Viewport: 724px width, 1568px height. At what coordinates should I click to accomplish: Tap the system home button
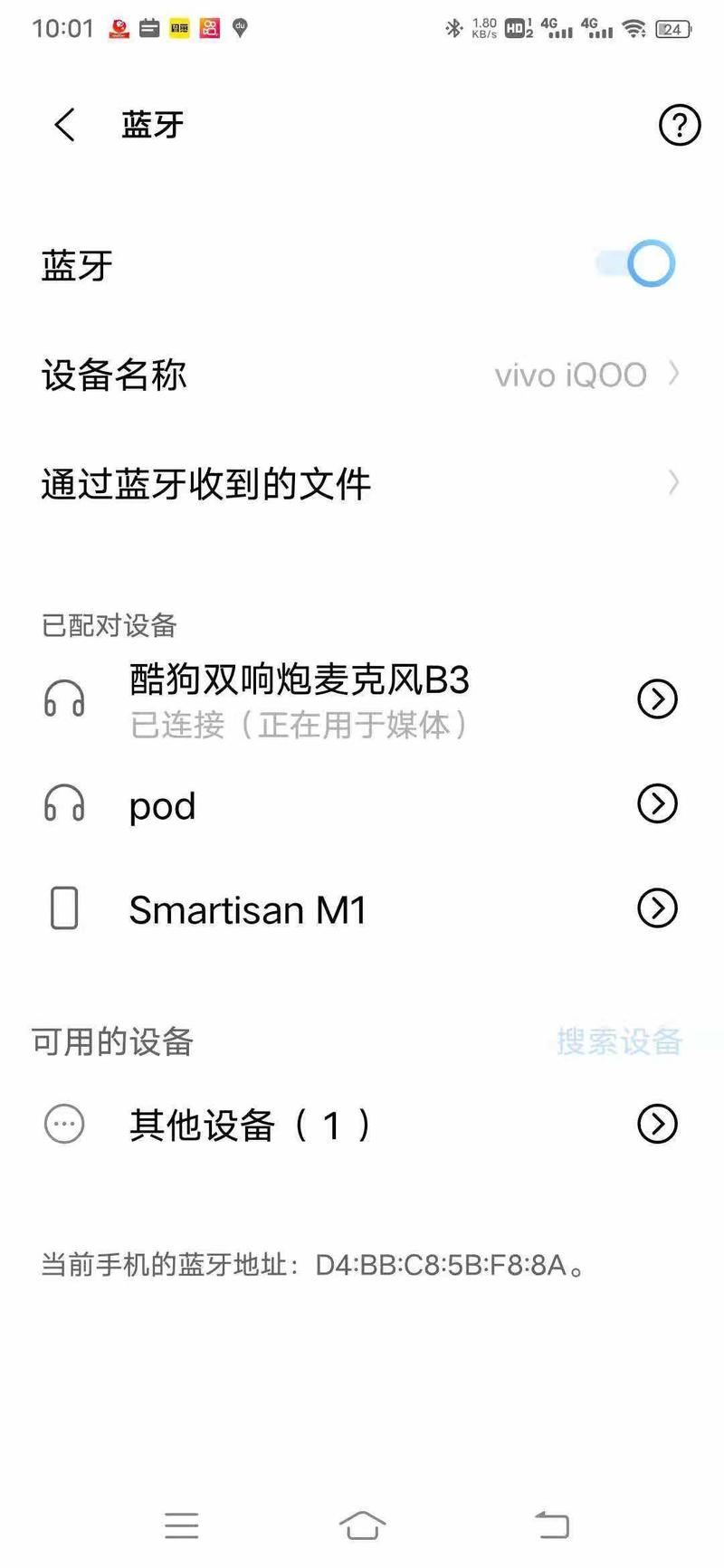click(362, 1525)
